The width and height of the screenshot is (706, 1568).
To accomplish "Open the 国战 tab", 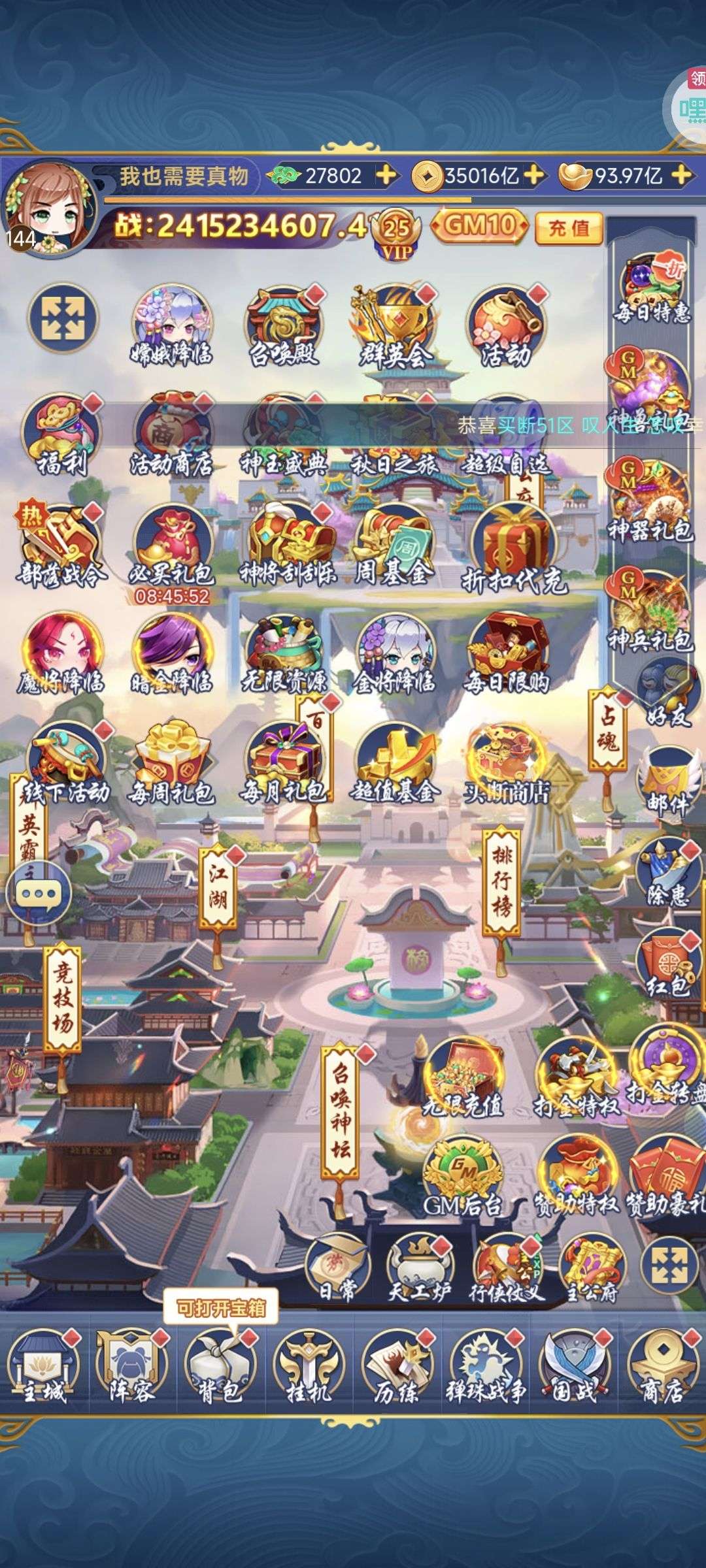I will click(575, 1366).
